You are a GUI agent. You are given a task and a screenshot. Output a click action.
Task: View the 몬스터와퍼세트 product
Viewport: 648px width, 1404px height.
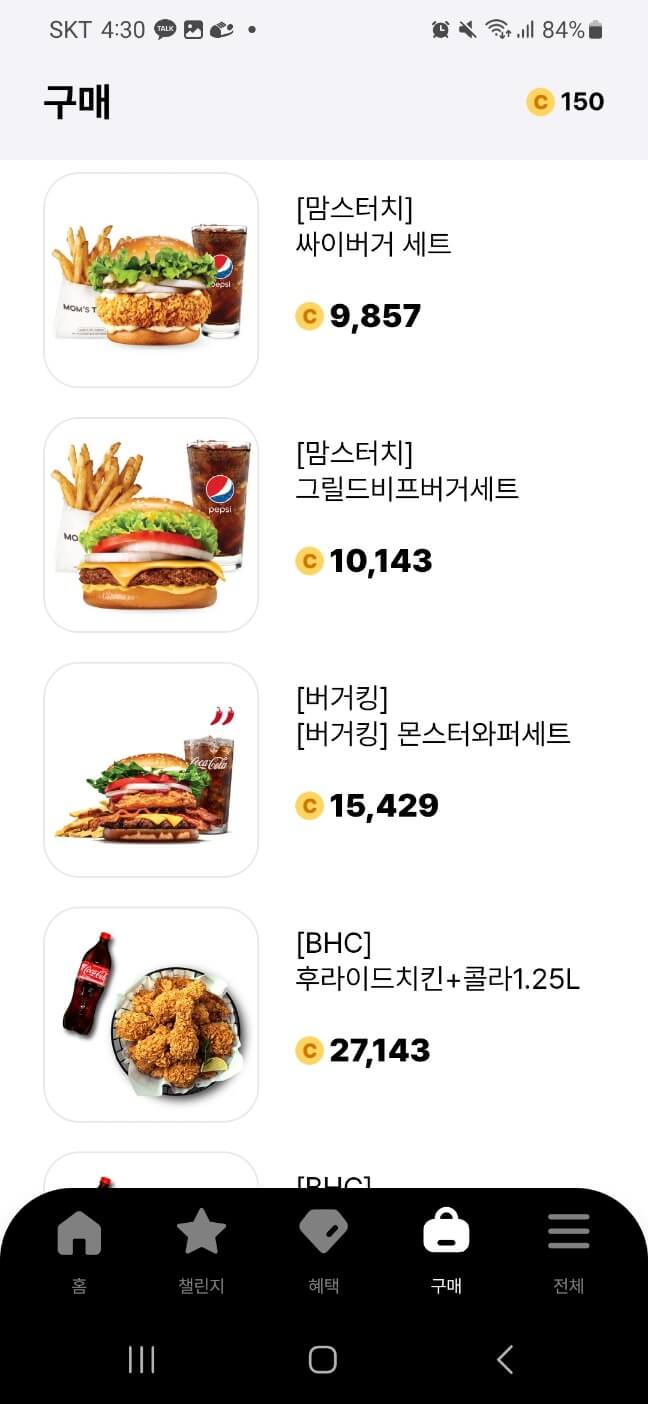(x=432, y=734)
